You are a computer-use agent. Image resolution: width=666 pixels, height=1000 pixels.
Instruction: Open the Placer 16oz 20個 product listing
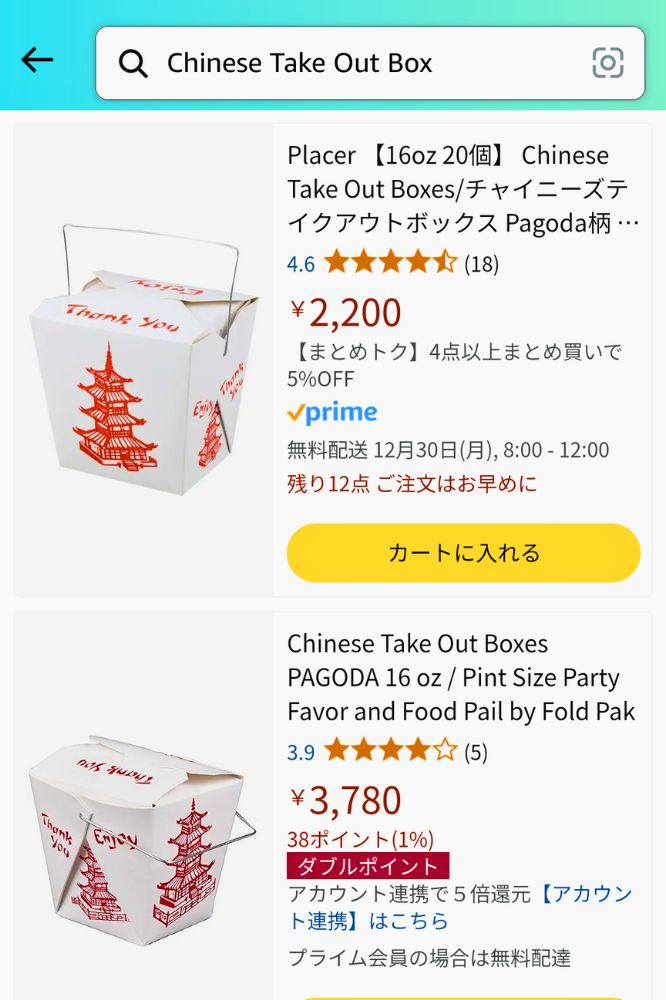463,188
